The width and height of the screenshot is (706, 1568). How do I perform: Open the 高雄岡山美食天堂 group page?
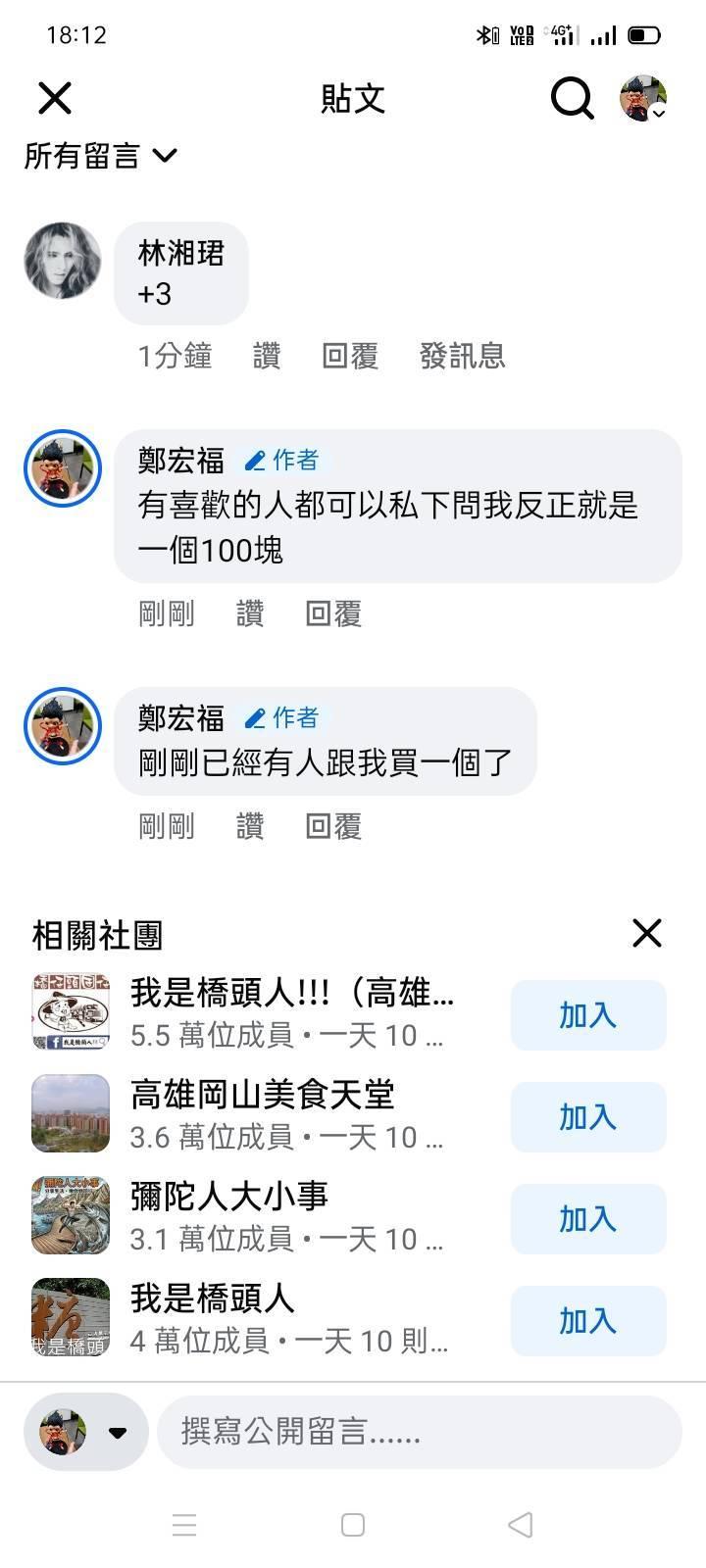pos(262,1096)
